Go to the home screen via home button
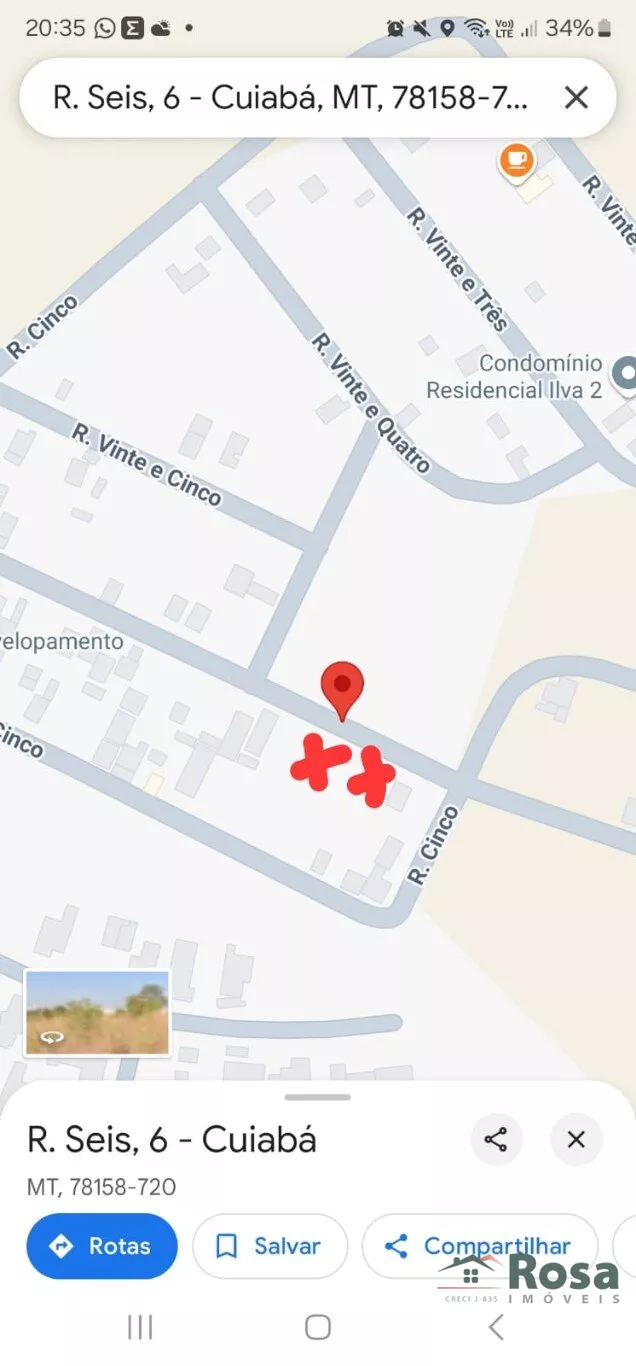Viewport: 636px width, 1366px height. click(318, 1328)
